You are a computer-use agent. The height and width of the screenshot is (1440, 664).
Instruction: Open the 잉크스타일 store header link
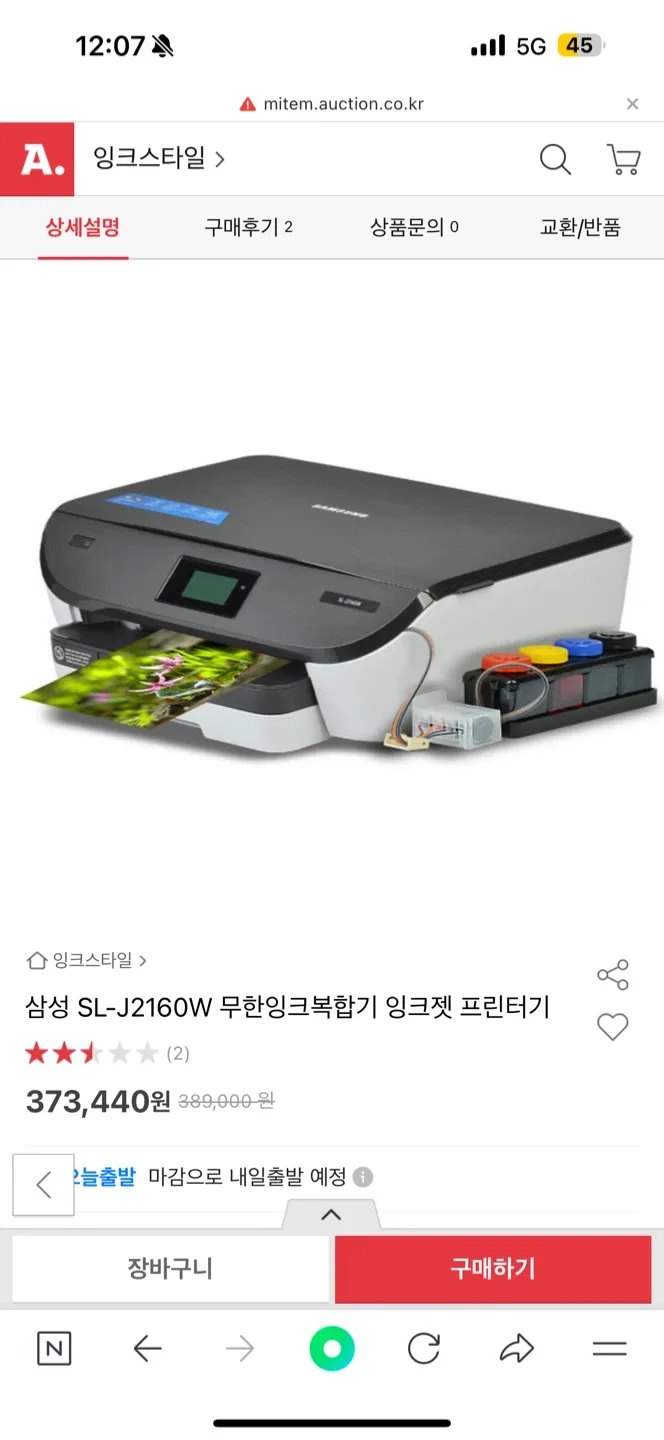point(158,158)
